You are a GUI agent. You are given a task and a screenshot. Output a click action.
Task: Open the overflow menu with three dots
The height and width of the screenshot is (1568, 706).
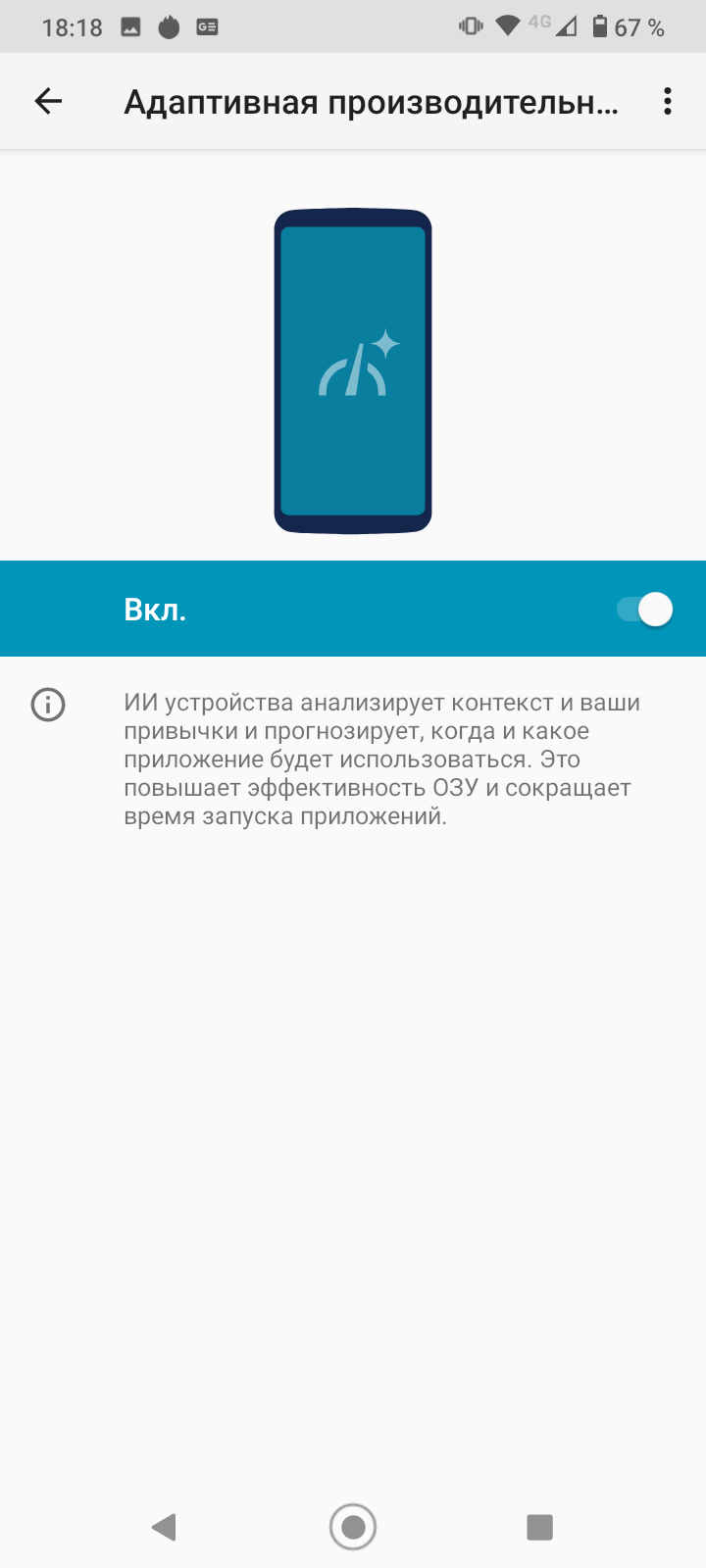tap(667, 101)
